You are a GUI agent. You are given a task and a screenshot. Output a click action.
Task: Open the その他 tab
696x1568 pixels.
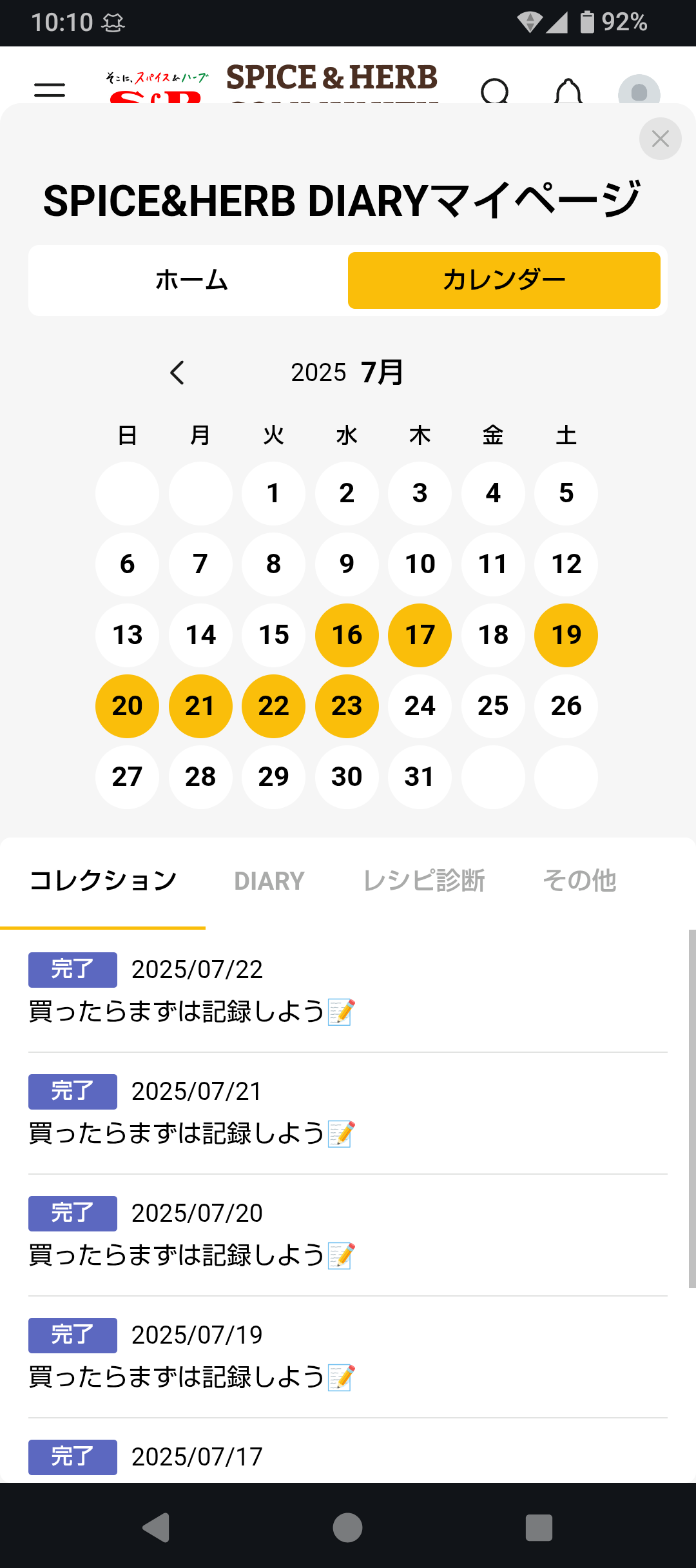(x=579, y=881)
